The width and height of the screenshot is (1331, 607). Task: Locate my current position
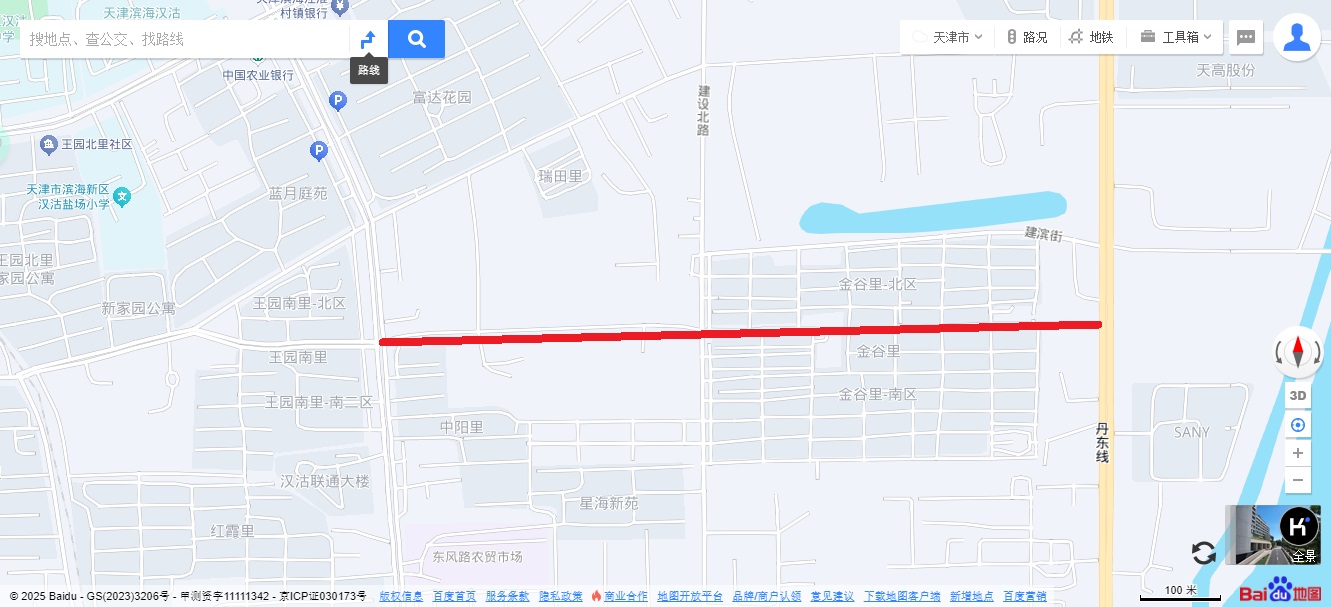[1298, 425]
